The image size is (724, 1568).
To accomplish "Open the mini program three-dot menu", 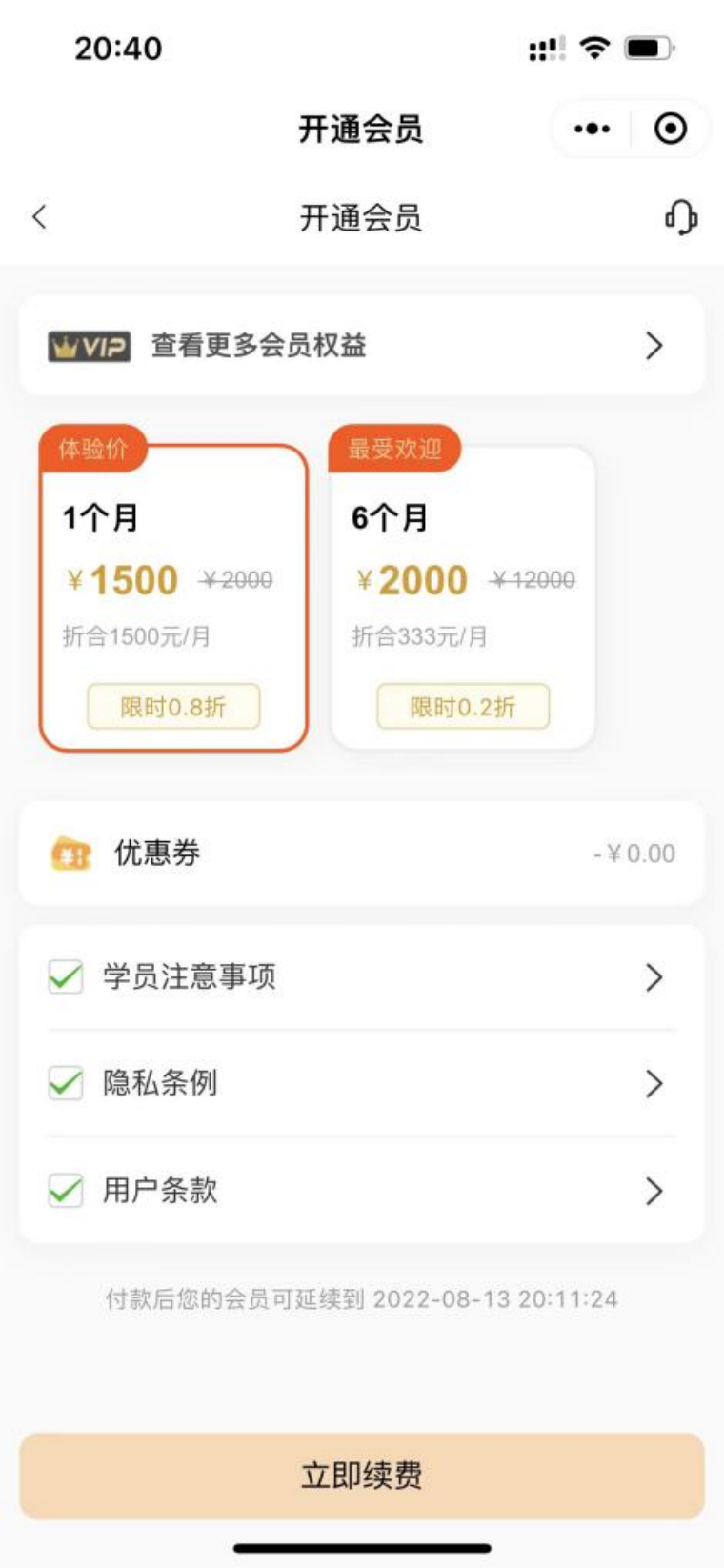I will pos(592,129).
